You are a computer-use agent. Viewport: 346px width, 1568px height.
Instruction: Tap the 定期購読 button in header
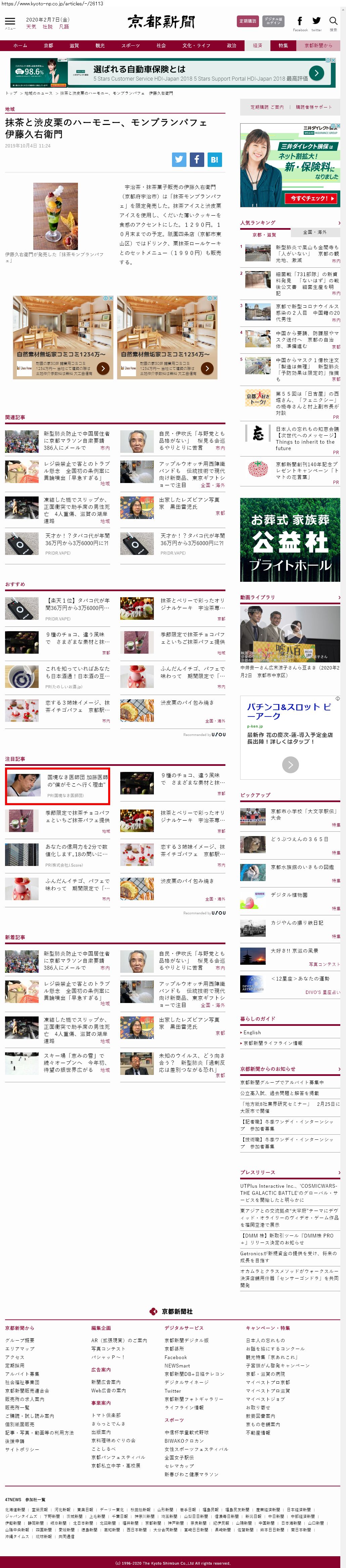[x=247, y=21]
